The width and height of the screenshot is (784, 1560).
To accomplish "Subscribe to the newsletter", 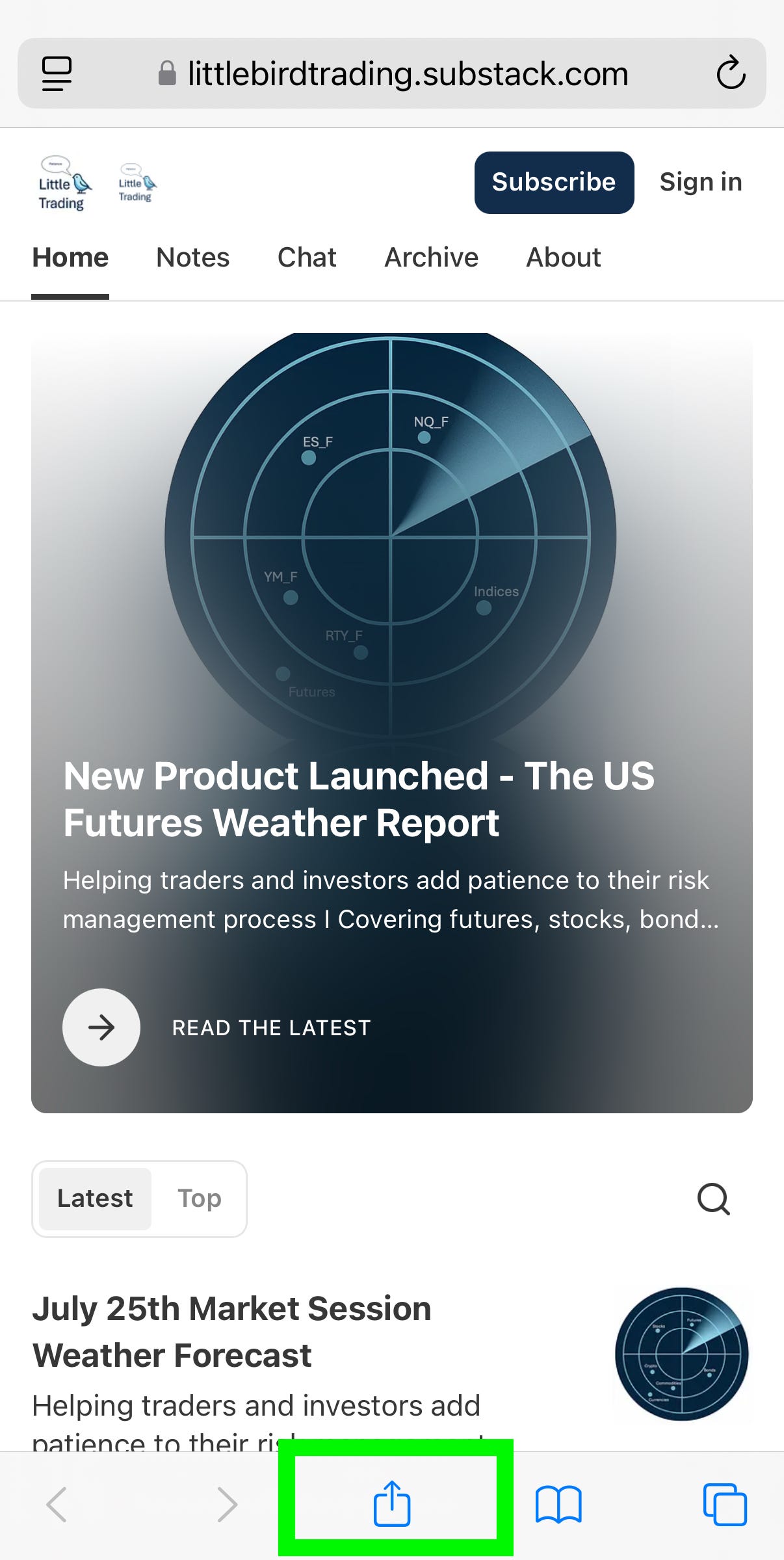I will point(553,182).
